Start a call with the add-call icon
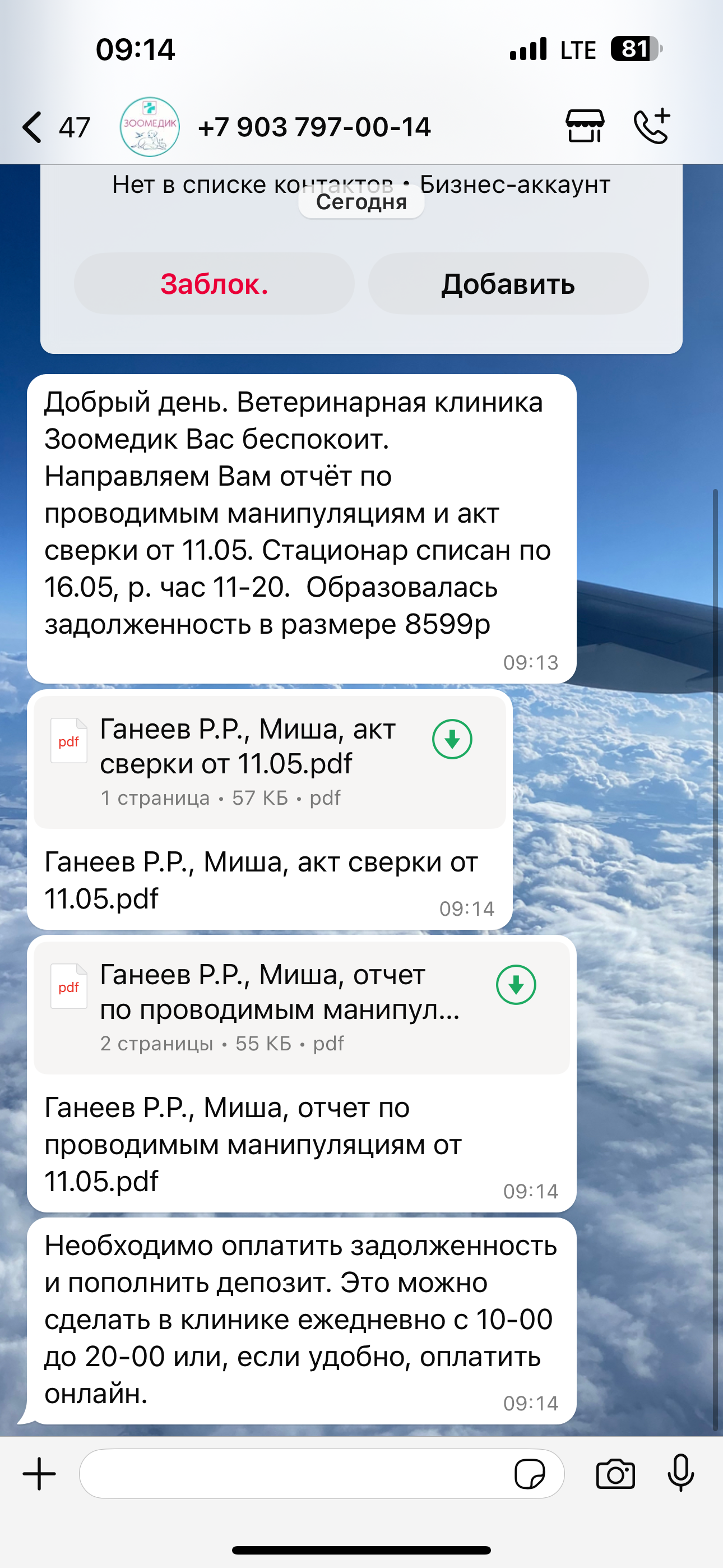723x1568 pixels. tap(652, 126)
